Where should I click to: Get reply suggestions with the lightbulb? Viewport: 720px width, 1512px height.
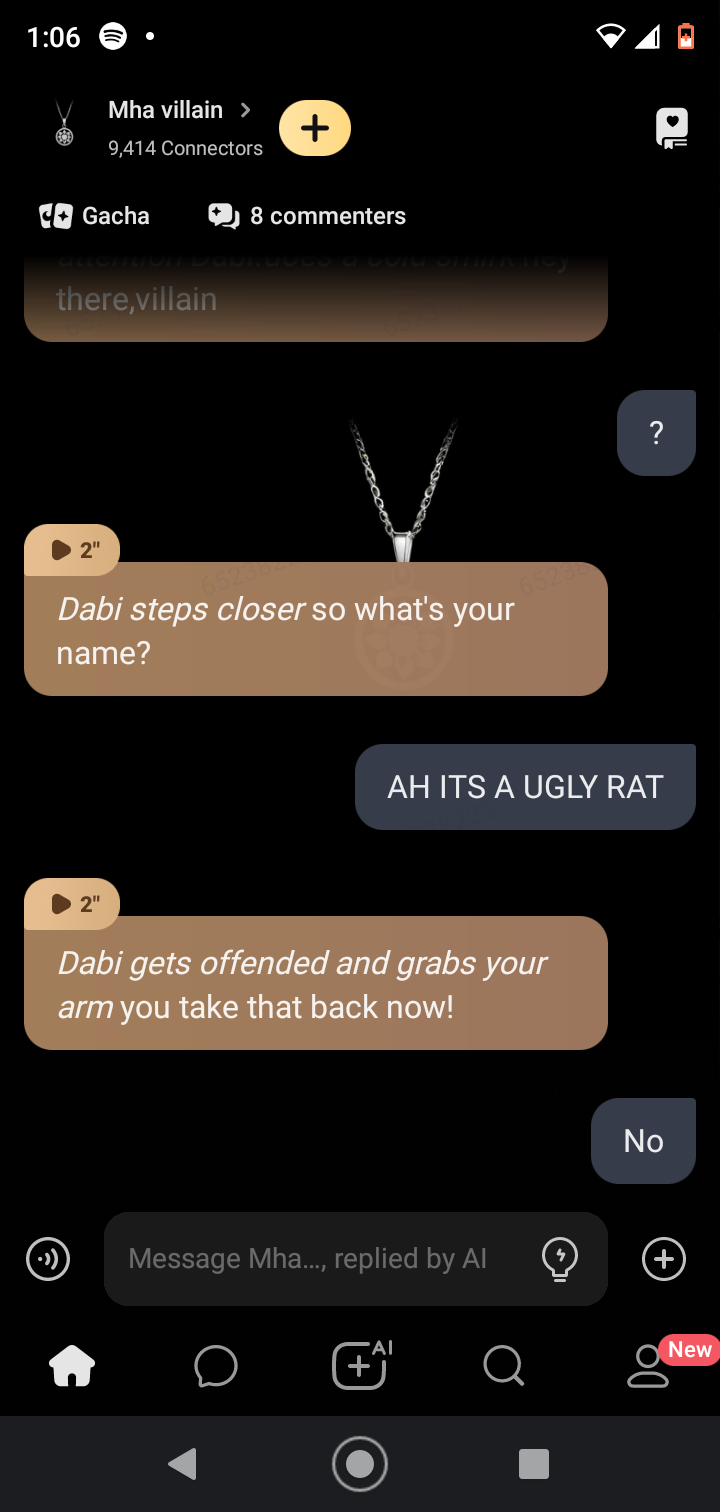point(560,1259)
